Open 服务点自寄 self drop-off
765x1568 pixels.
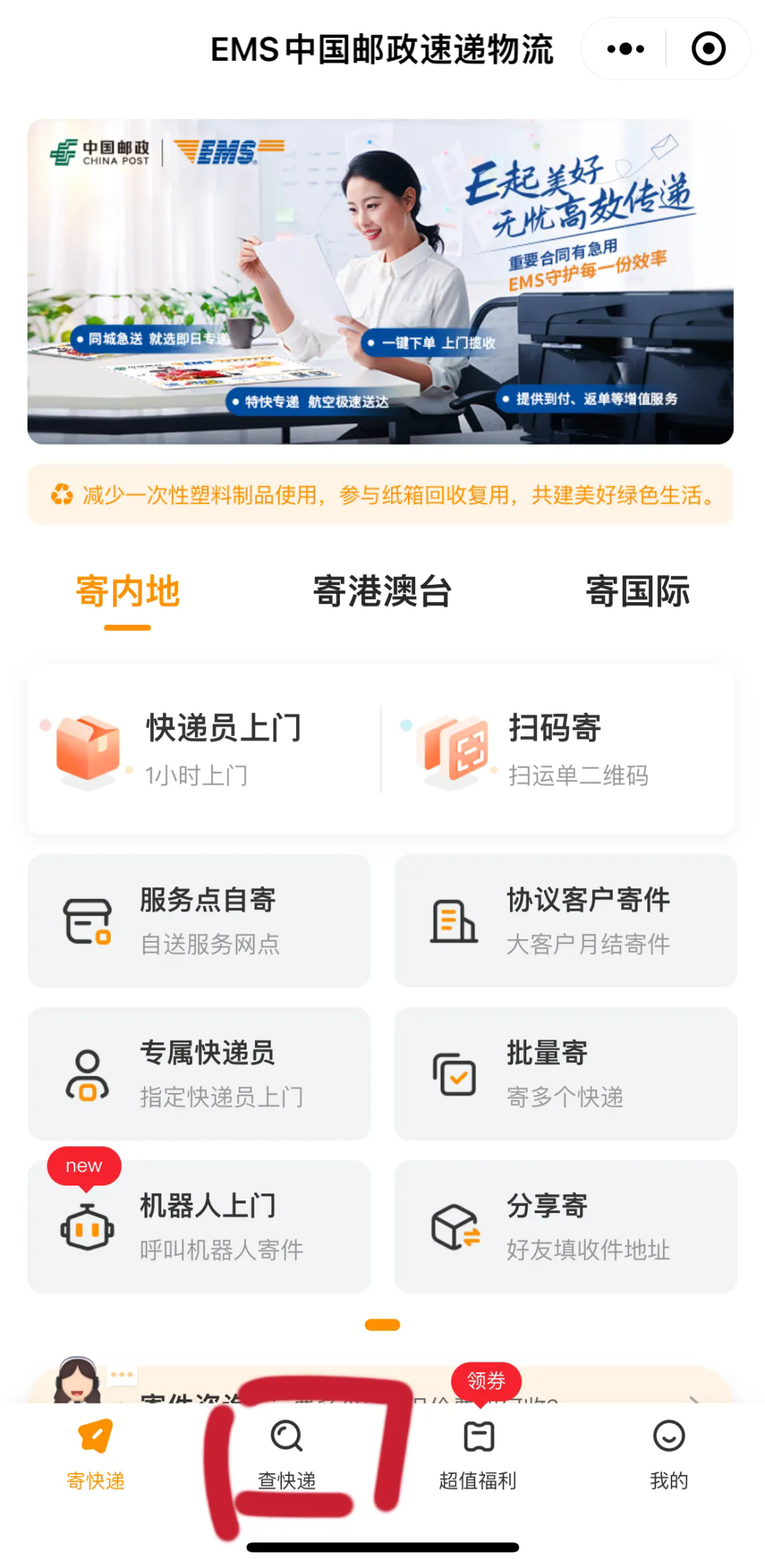coord(199,921)
